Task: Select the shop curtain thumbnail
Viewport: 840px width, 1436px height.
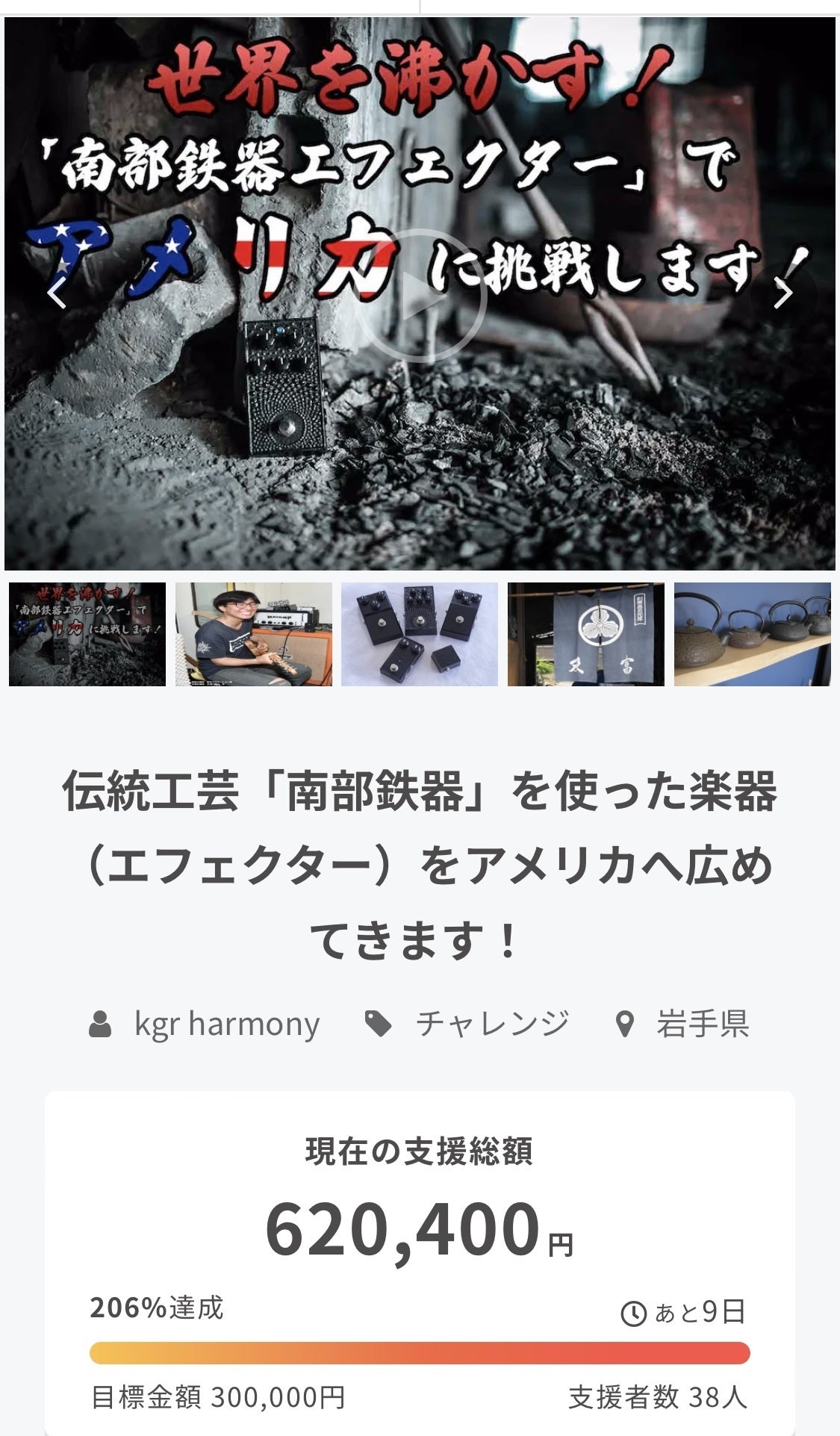Action: pos(586,634)
